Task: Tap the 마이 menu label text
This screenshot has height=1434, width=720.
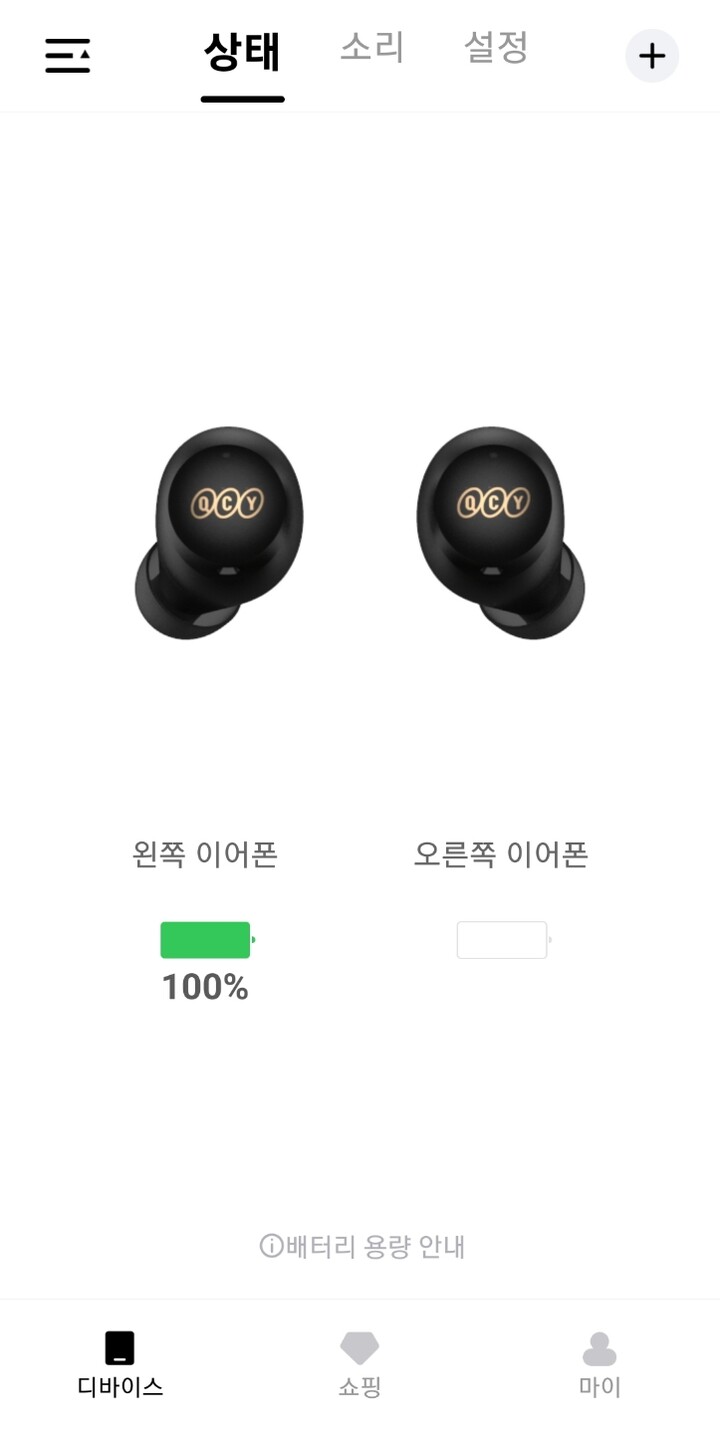Action: [597, 1388]
